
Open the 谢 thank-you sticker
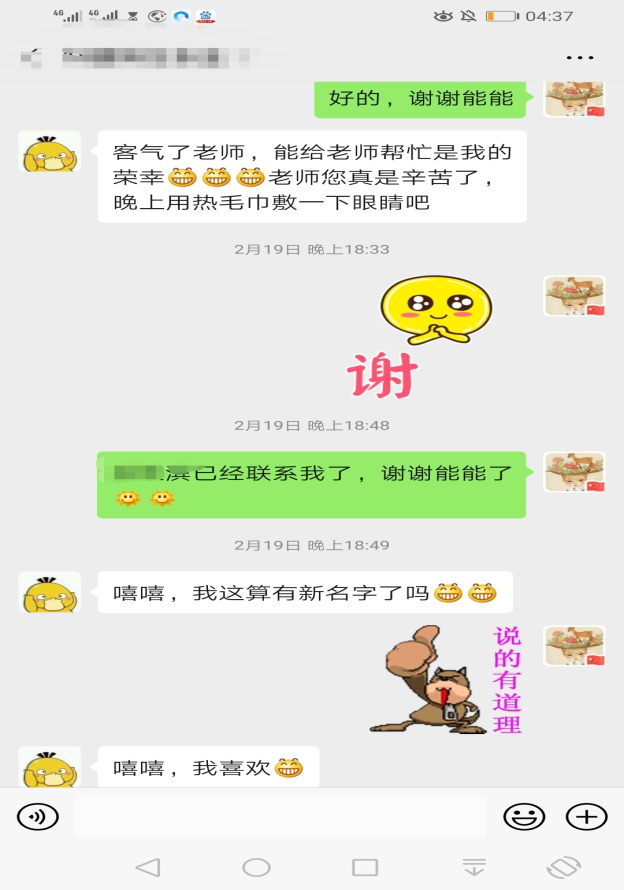[x=435, y=338]
